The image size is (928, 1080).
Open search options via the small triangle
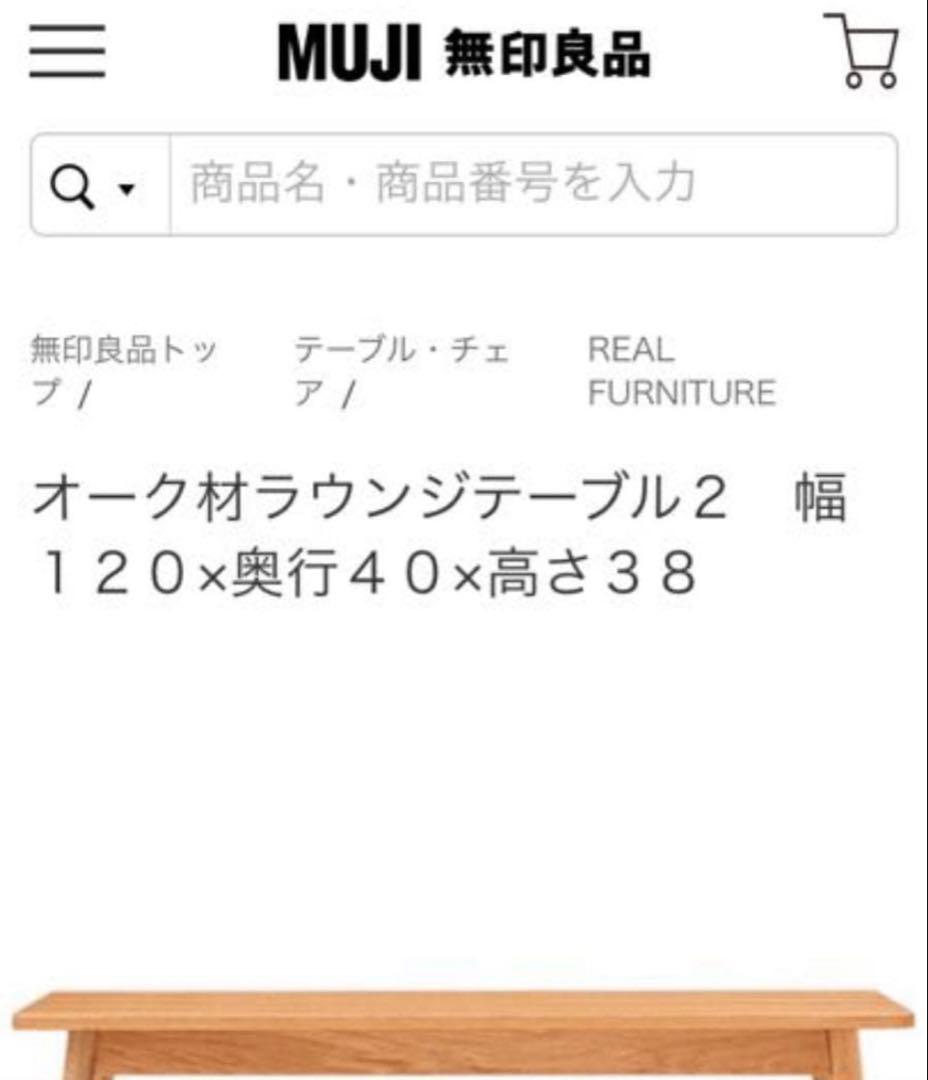coord(125,188)
